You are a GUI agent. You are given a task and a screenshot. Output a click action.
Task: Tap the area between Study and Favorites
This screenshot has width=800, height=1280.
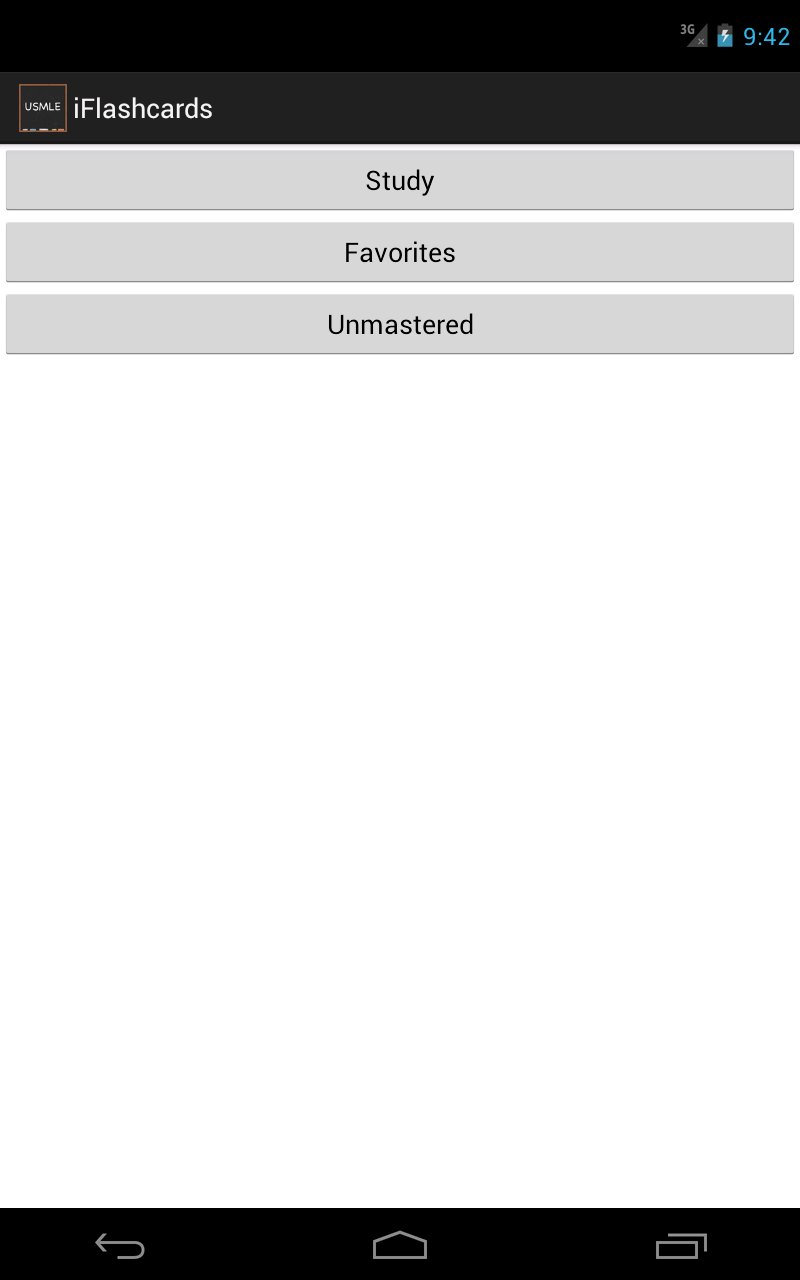point(400,216)
